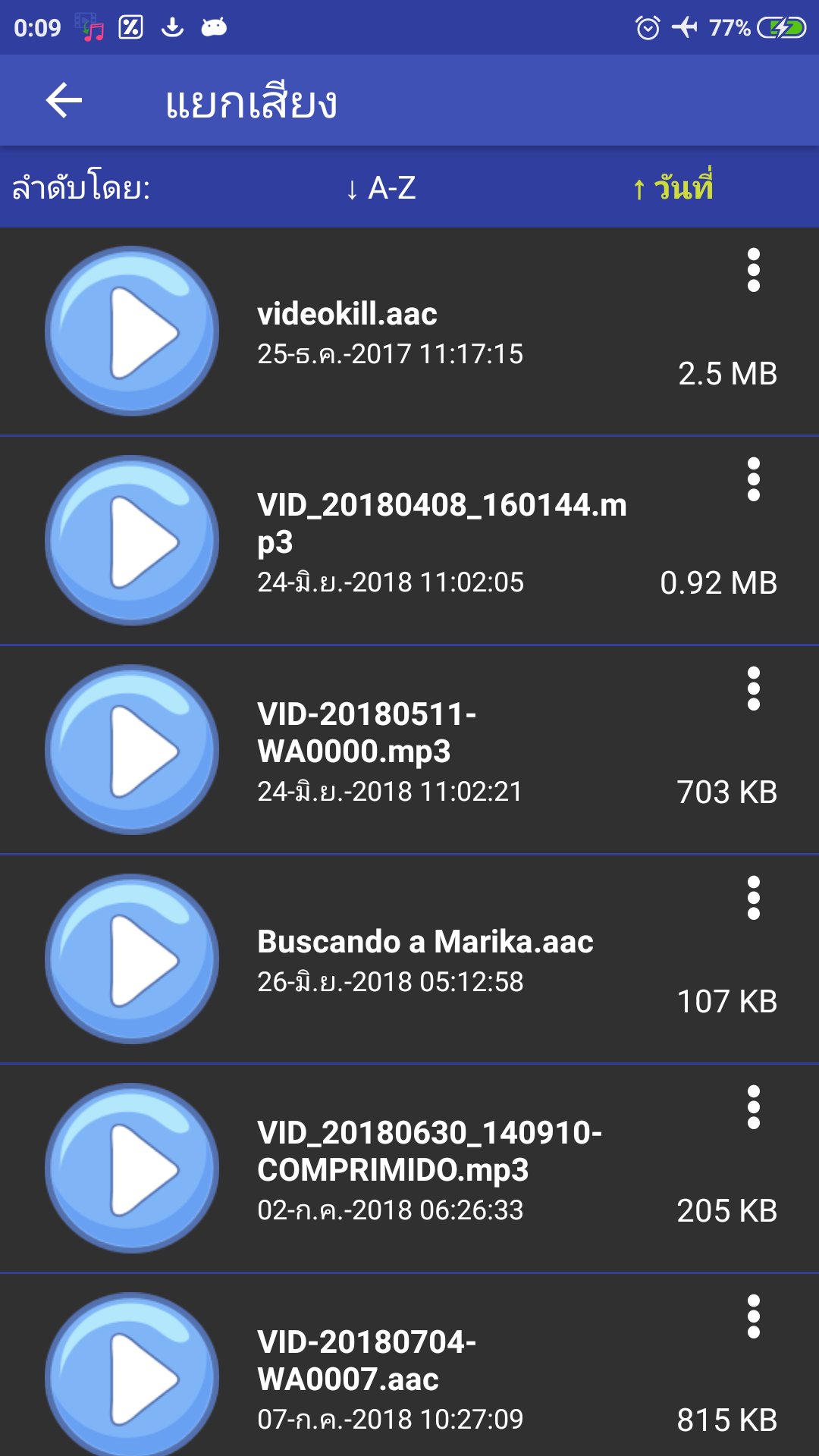This screenshot has height=1456, width=819.
Task: Open overflow menu for VID_20180408_160144.mp3
Action: (x=753, y=479)
